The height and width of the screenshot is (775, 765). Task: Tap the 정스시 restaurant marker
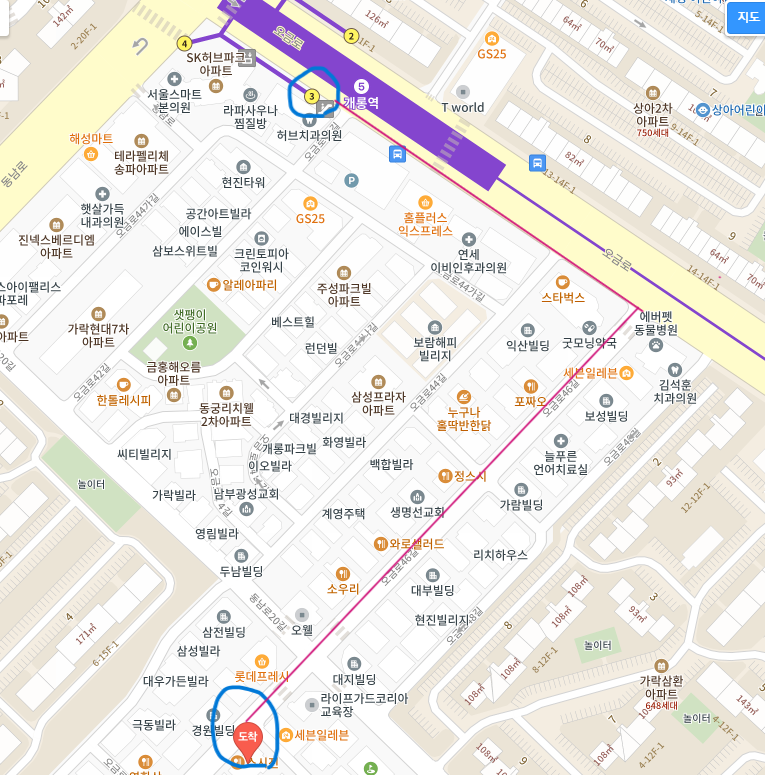click(445, 476)
